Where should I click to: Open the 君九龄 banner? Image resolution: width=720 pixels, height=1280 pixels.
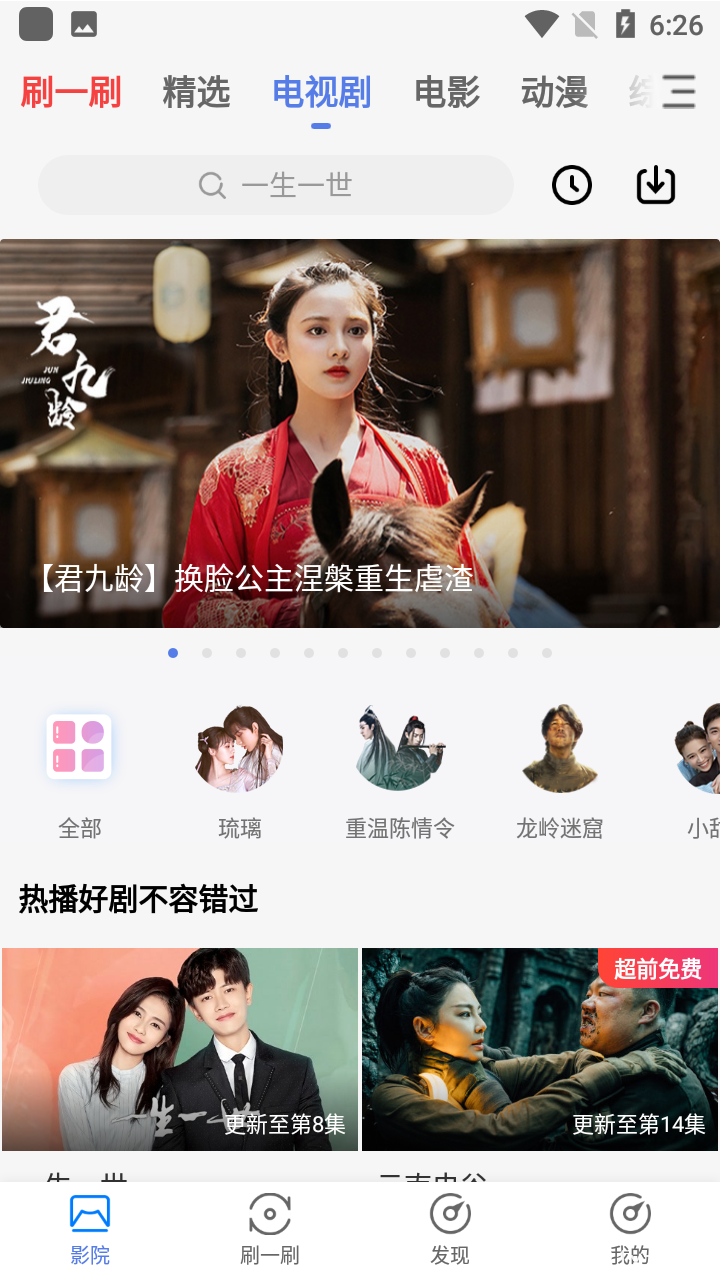click(x=360, y=433)
